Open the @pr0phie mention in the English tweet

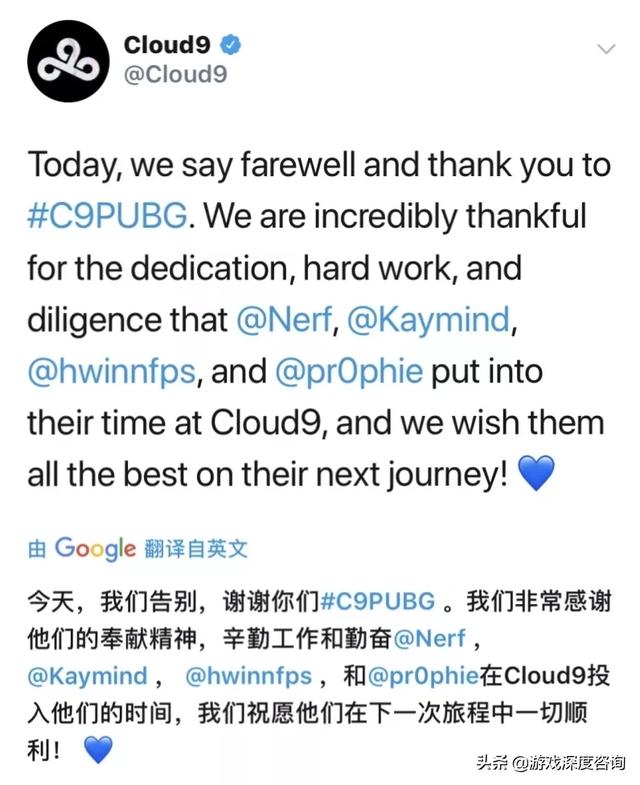point(348,372)
